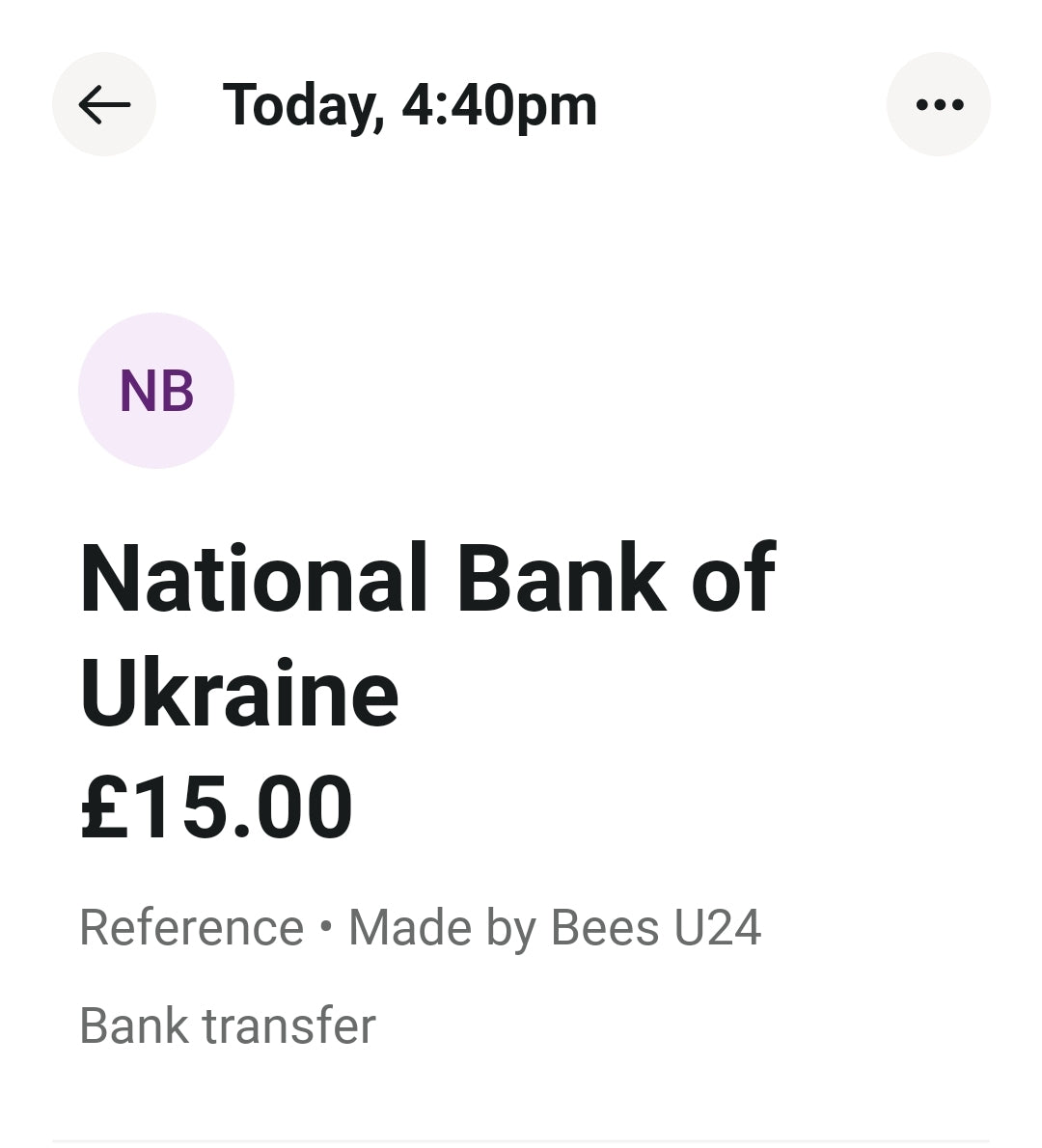Go back using the arrow button
The height and width of the screenshot is (1148, 1042).
(x=104, y=104)
